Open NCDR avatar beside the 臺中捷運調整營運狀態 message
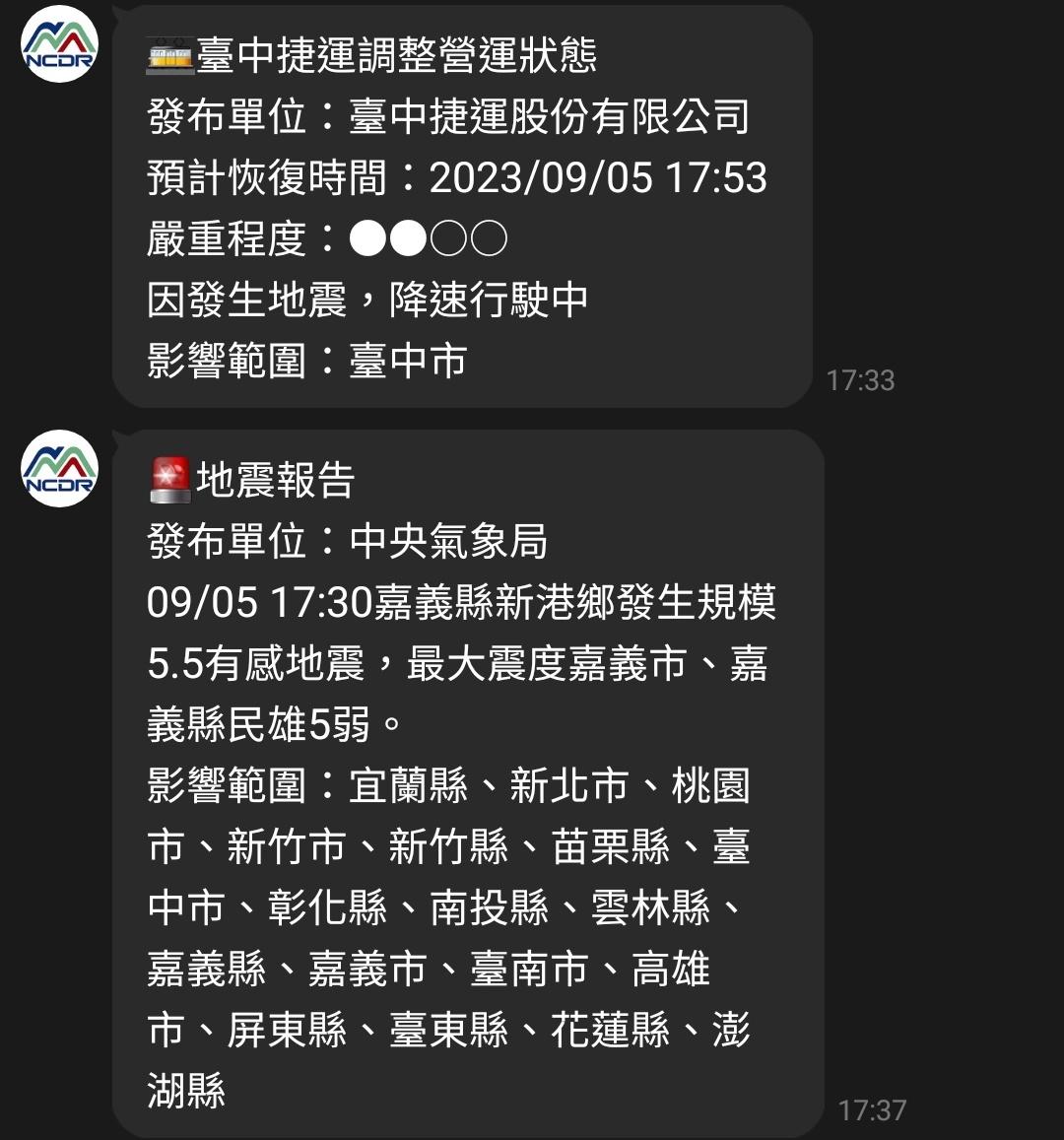Image resolution: width=1064 pixels, height=1140 pixels. (59, 44)
